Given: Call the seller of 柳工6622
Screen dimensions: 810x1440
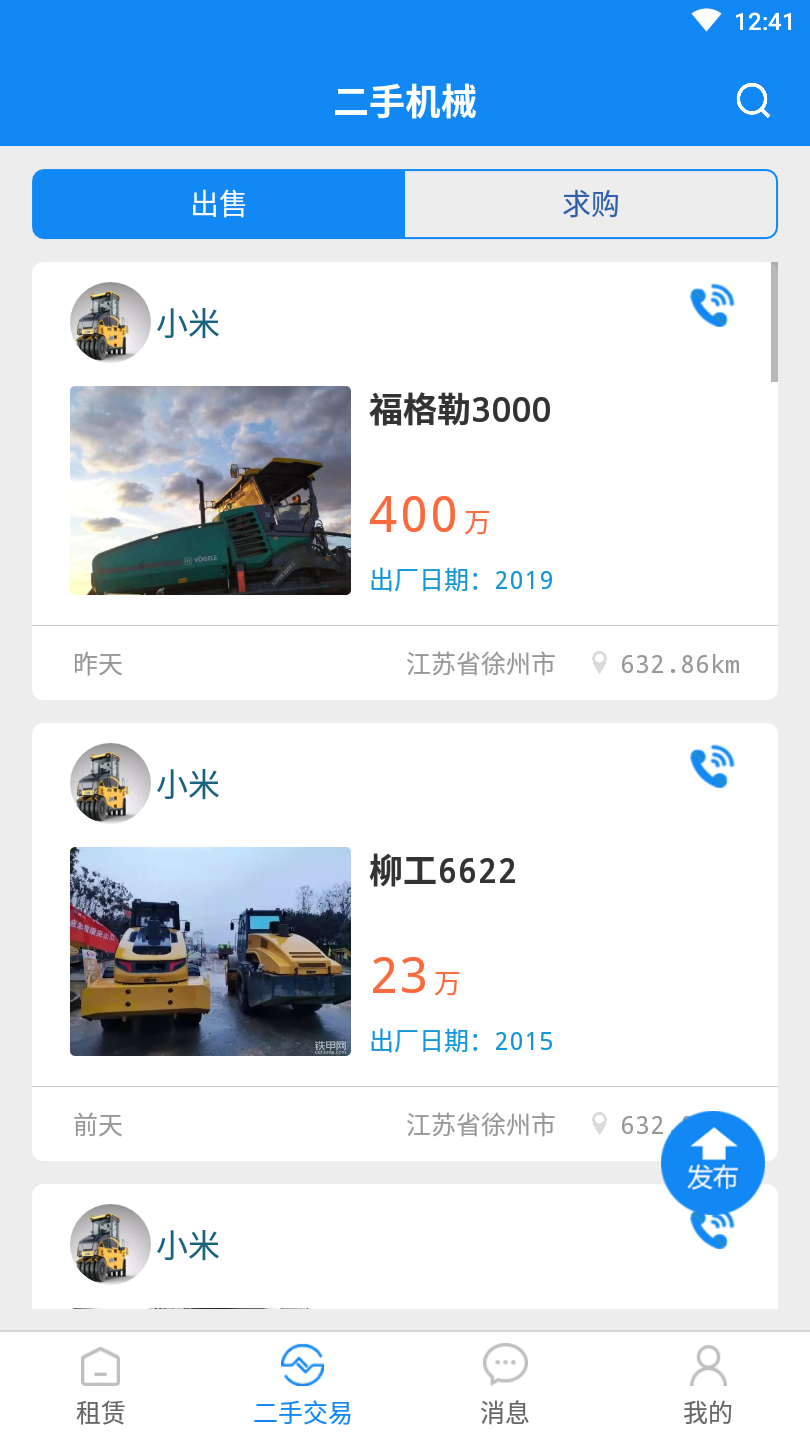Looking at the screenshot, I should [712, 768].
